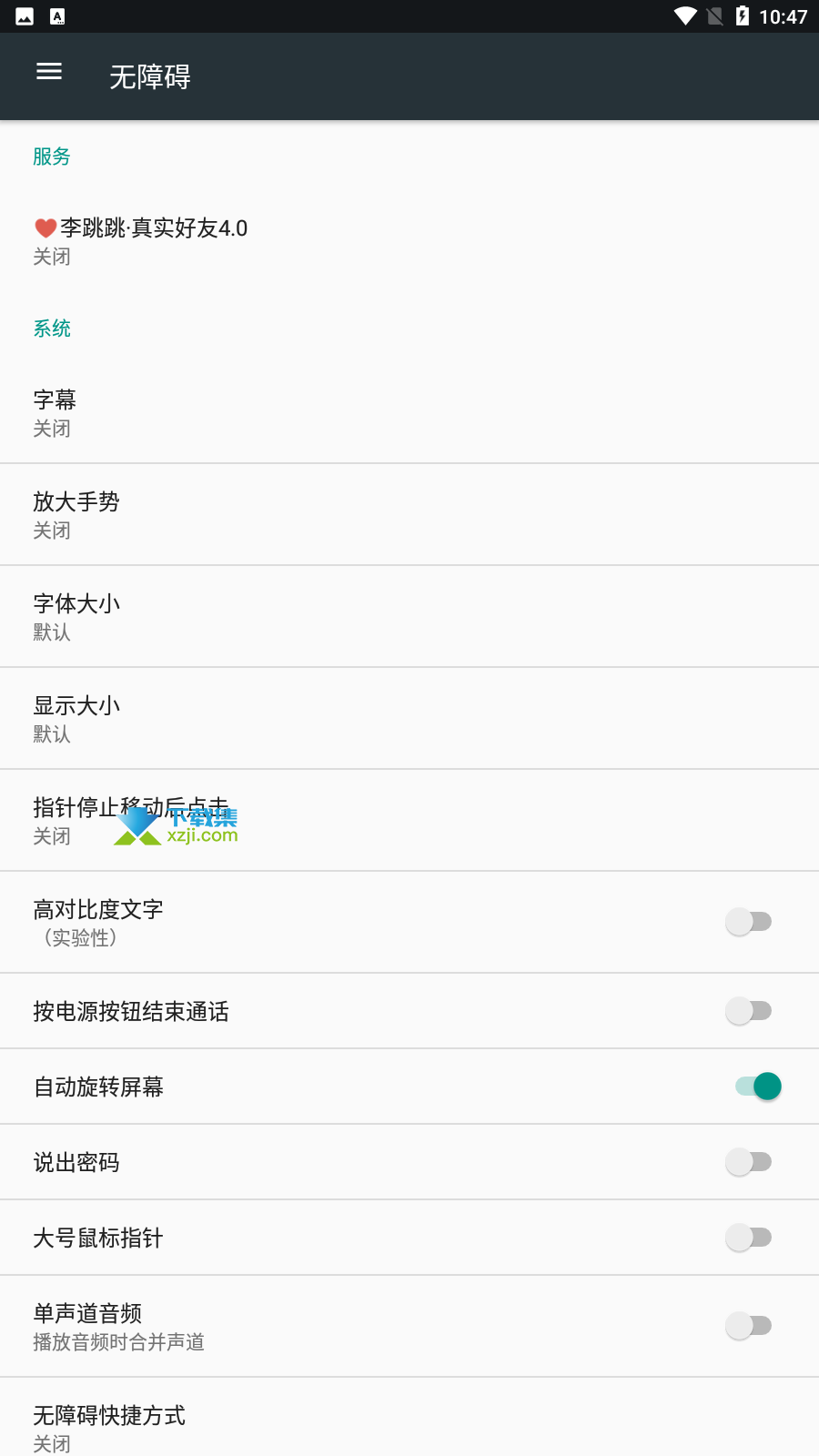This screenshot has width=819, height=1456.
Task: Open the 显示大小 setting
Action: [x=409, y=719]
